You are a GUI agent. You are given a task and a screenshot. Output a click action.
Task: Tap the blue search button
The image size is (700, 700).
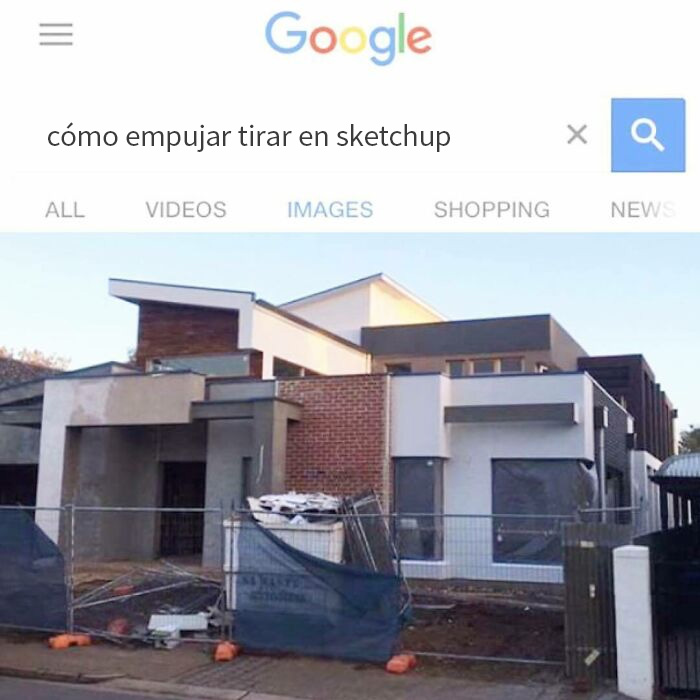(648, 135)
